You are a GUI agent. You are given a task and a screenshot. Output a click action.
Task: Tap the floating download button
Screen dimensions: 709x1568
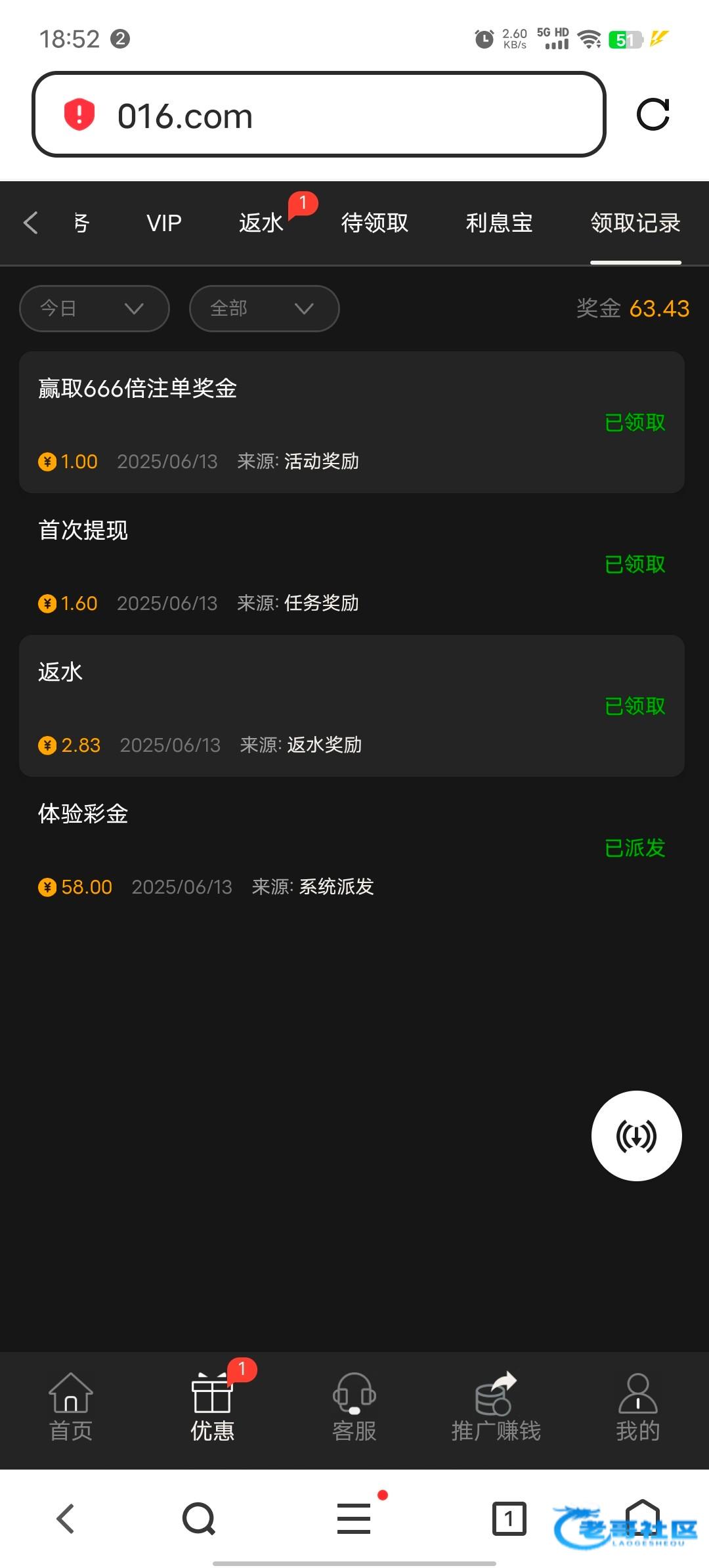pyautogui.click(x=636, y=1136)
